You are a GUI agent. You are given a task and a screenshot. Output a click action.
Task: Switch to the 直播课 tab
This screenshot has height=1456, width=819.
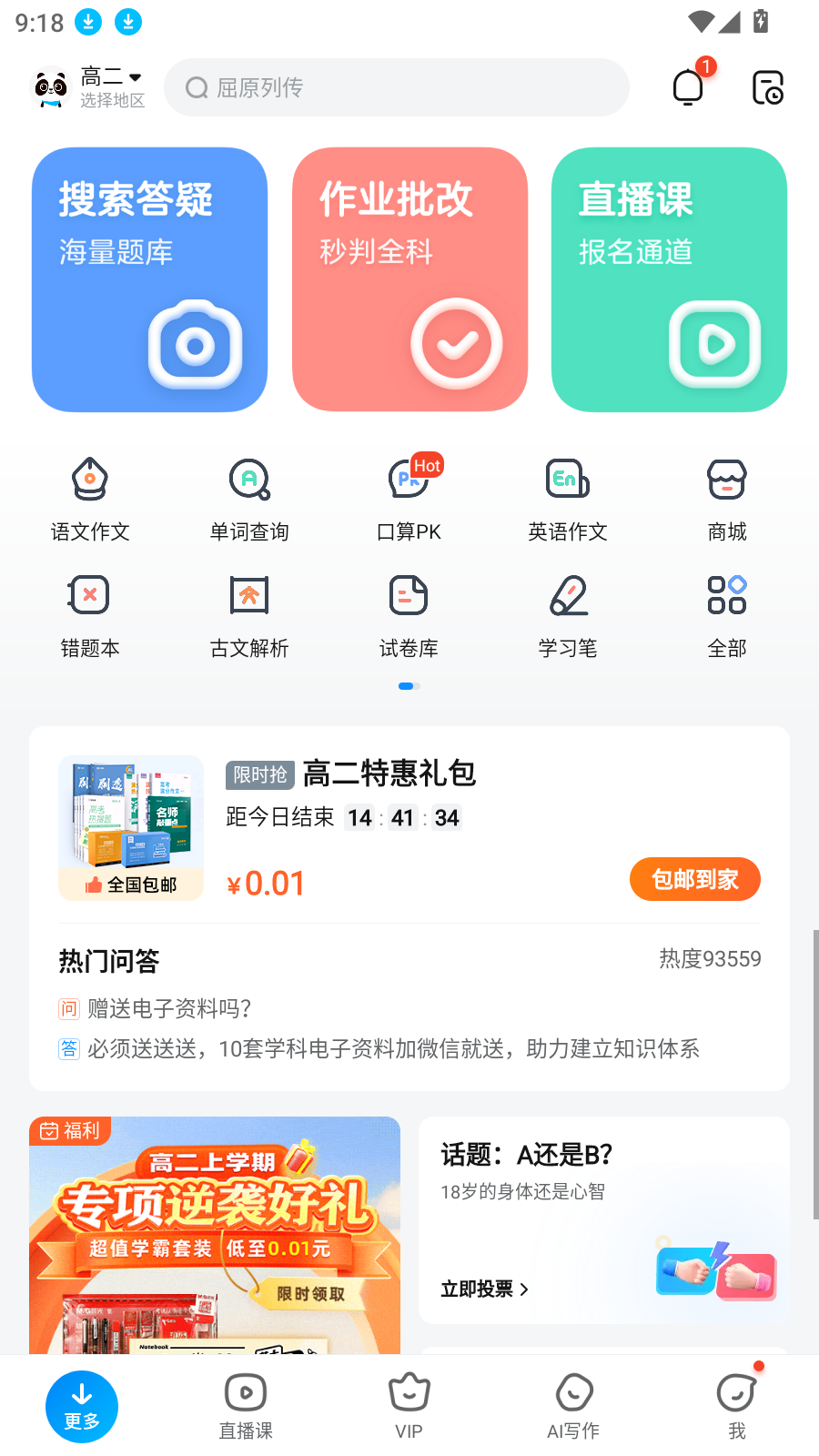coord(245,1404)
